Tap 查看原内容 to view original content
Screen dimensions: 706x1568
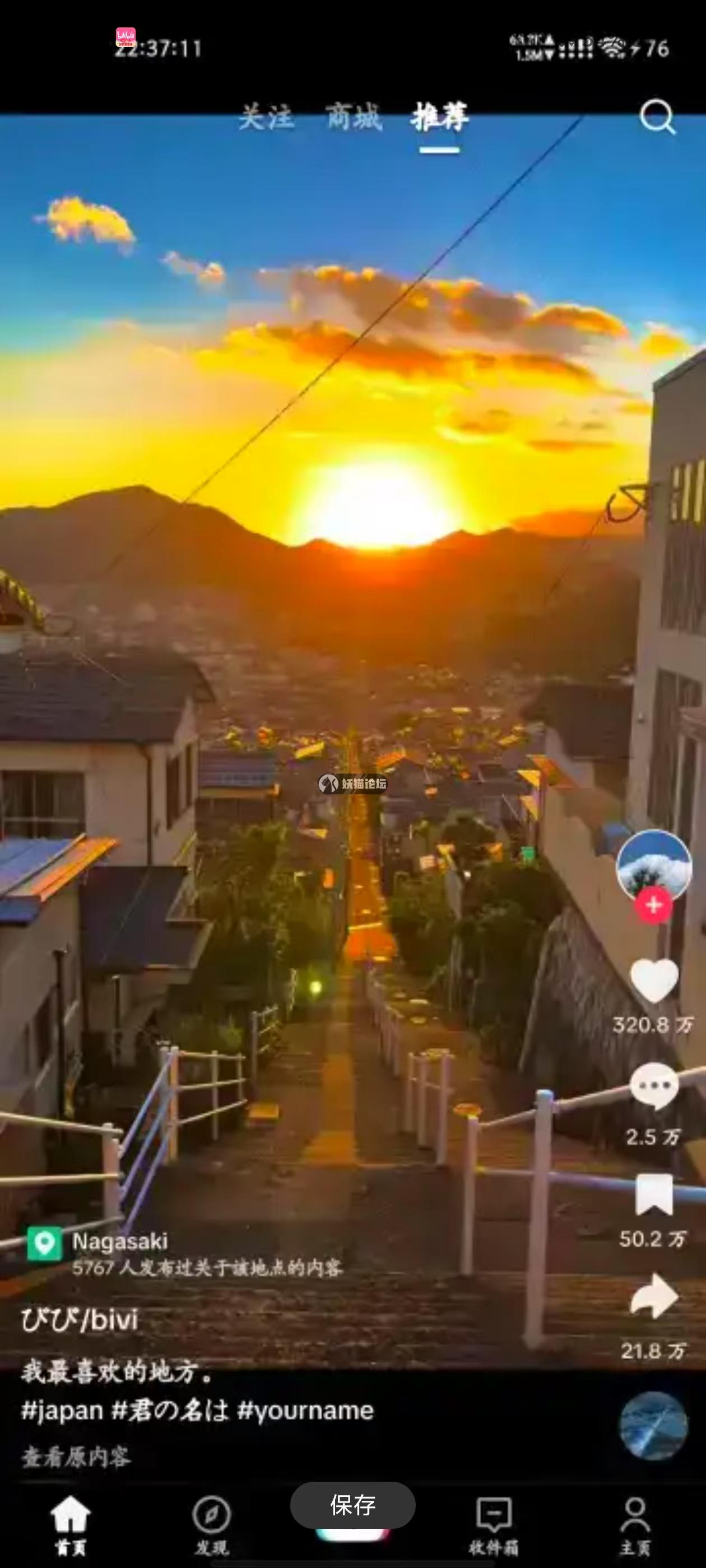pyautogui.click(x=76, y=1457)
